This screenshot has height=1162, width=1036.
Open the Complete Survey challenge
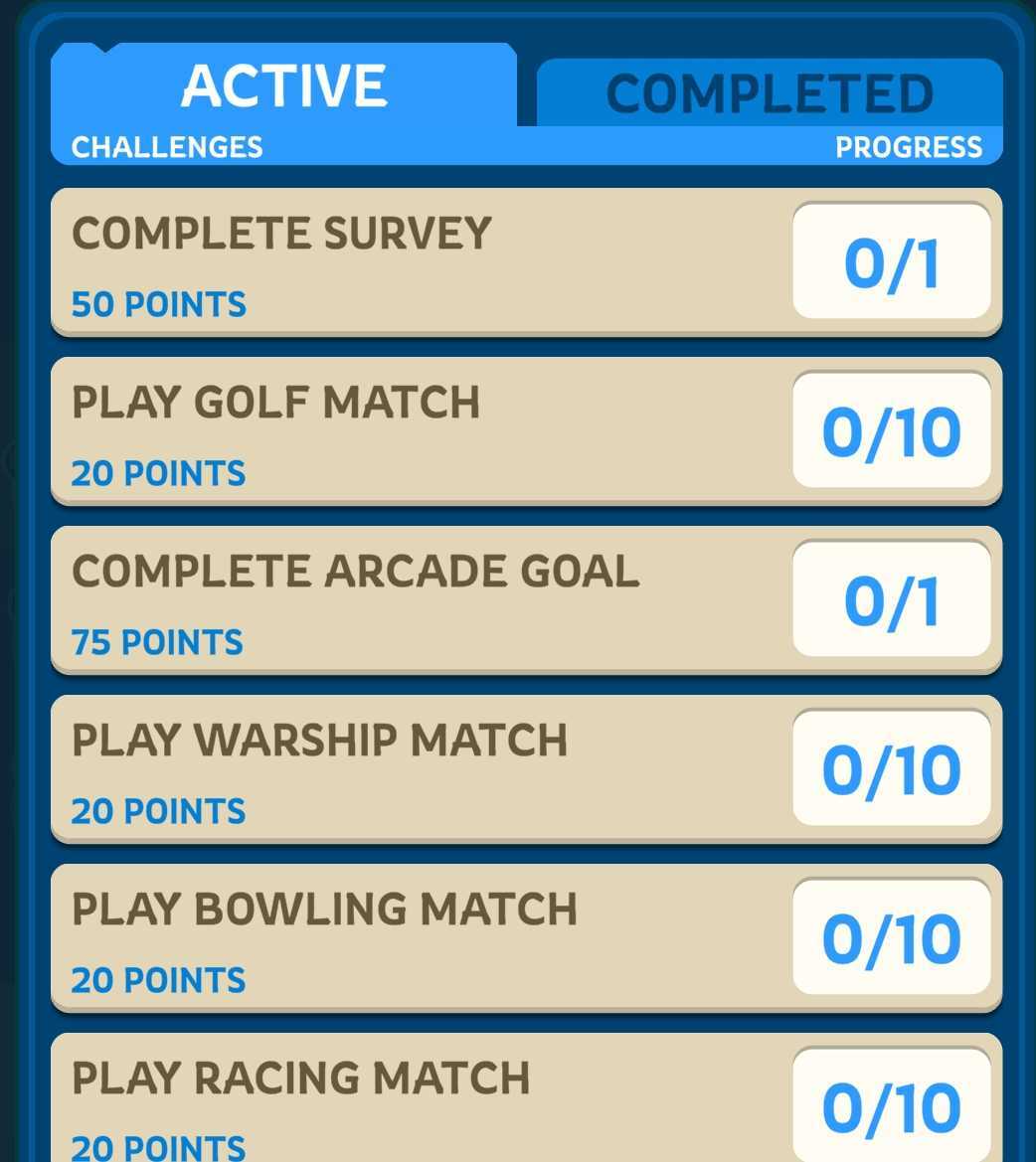pyautogui.click(x=418, y=262)
